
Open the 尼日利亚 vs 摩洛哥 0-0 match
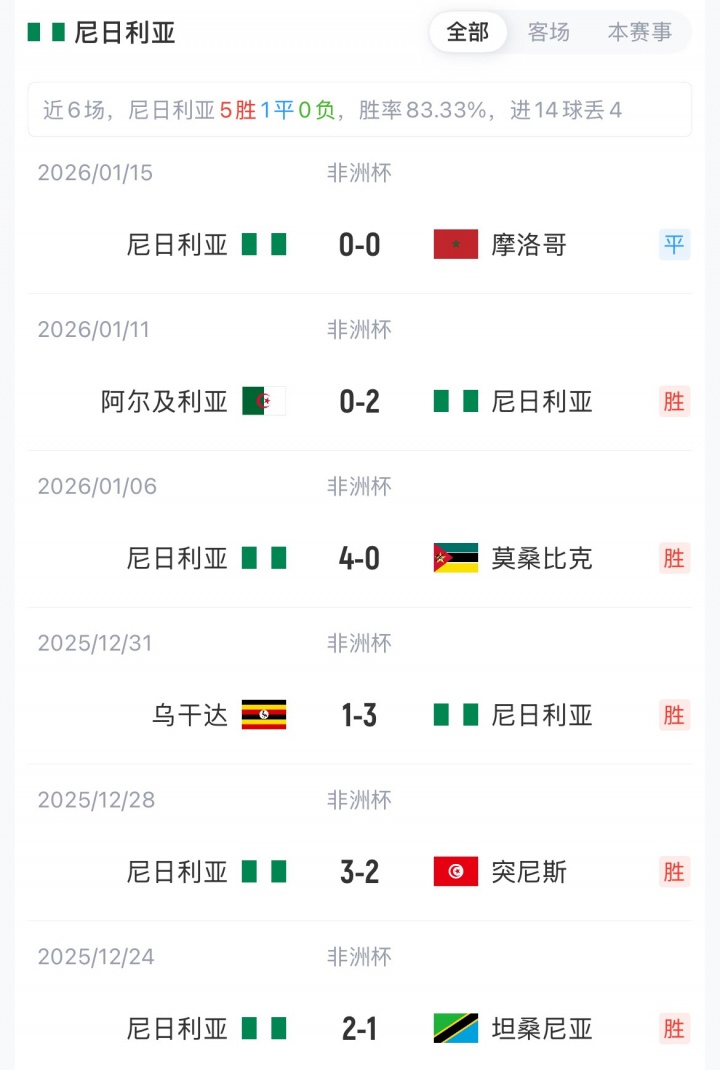(x=359, y=244)
